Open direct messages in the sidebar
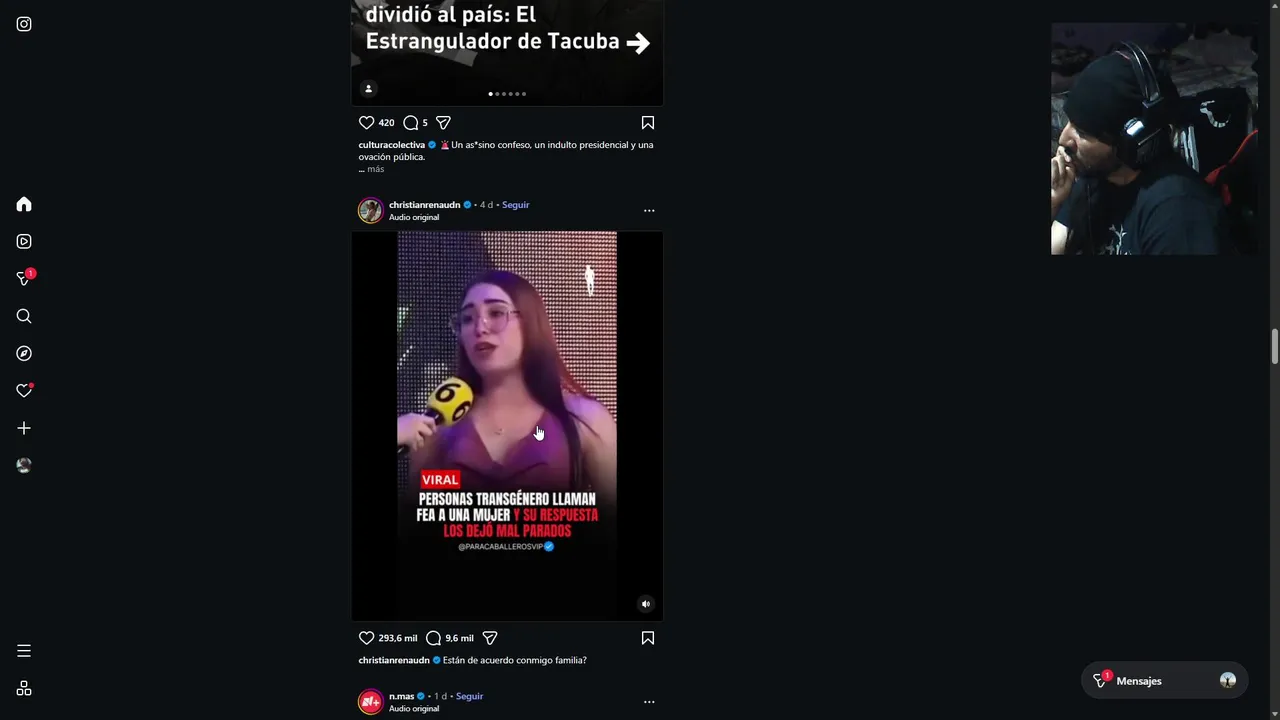The width and height of the screenshot is (1280, 720). pos(24,279)
